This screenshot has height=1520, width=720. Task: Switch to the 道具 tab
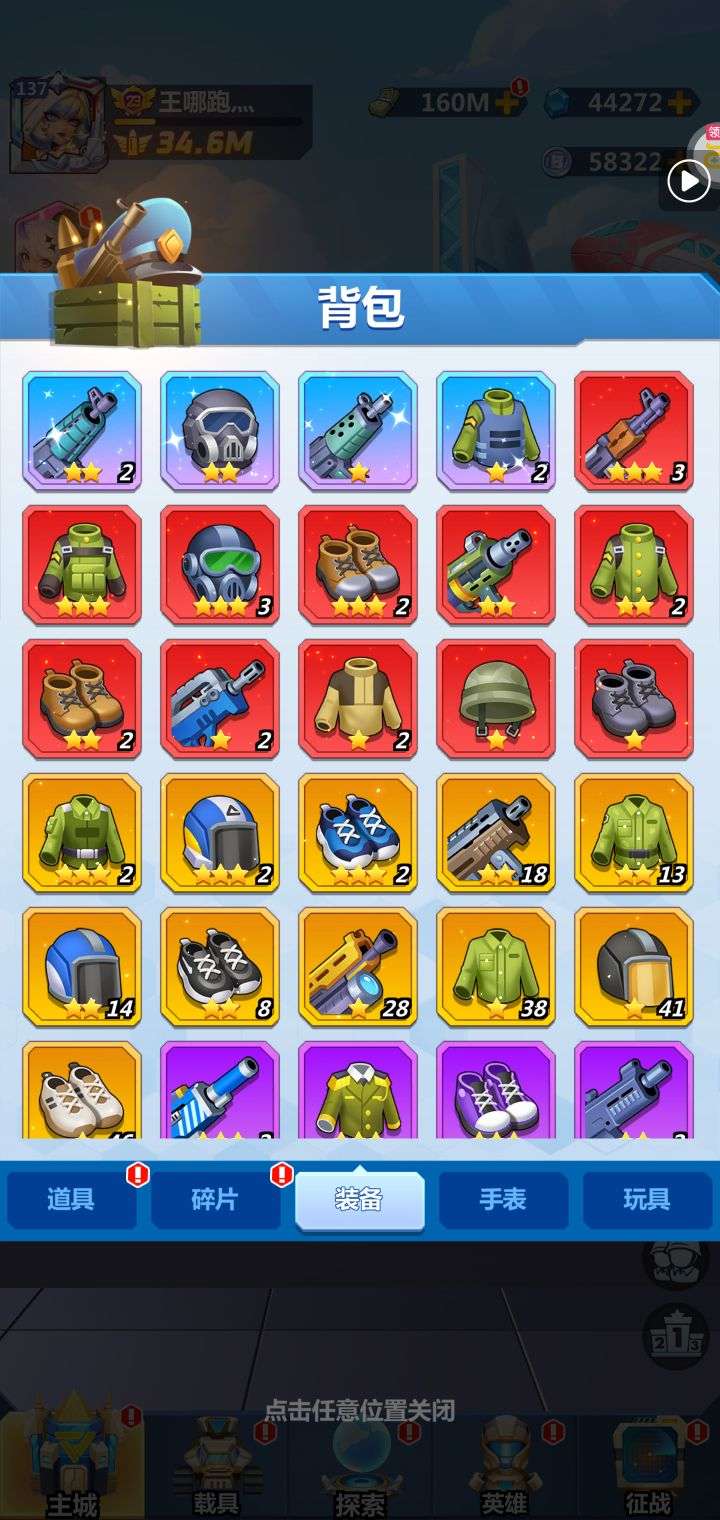[x=71, y=1199]
